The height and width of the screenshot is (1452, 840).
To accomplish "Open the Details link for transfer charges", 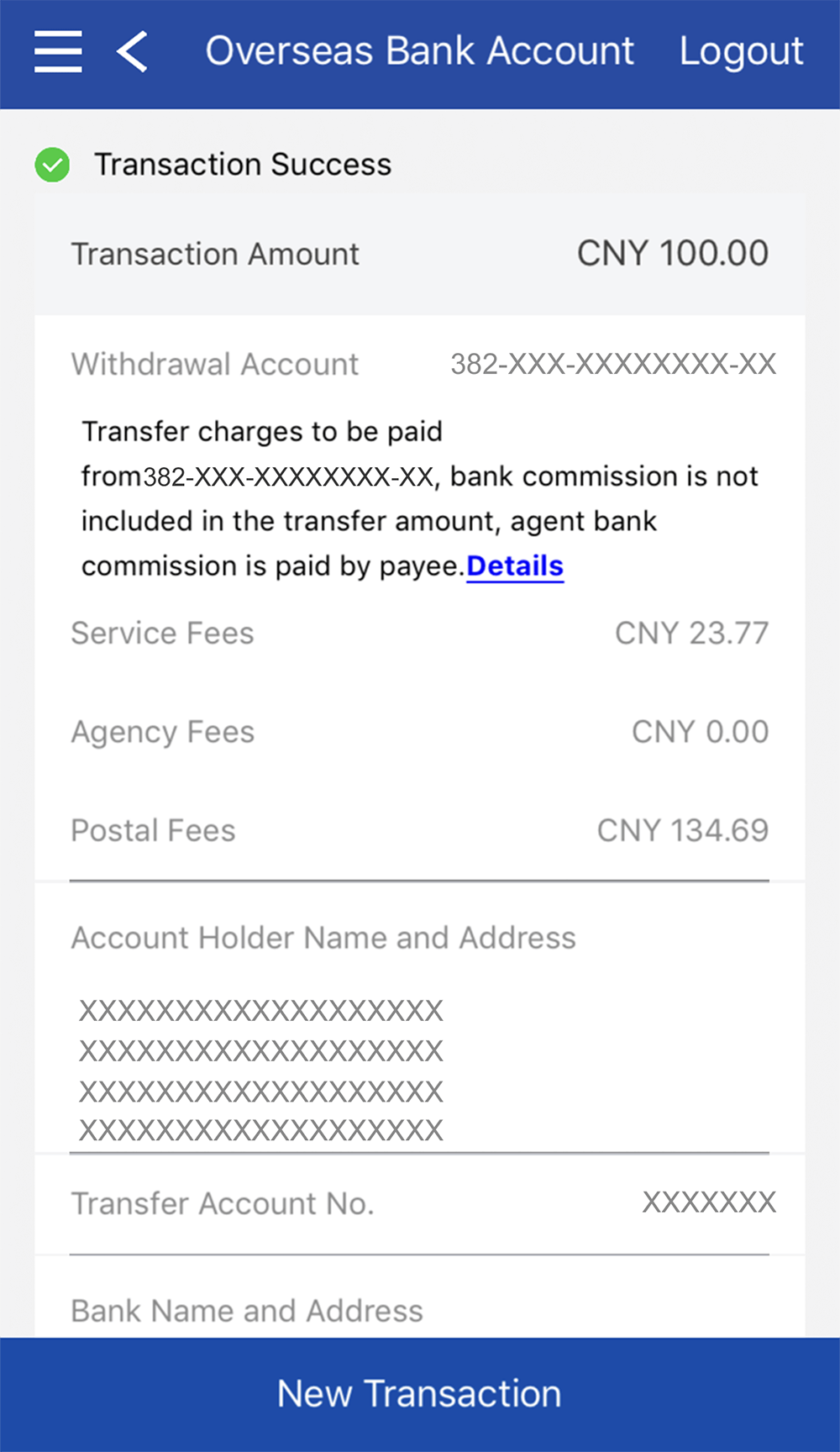I will (515, 566).
